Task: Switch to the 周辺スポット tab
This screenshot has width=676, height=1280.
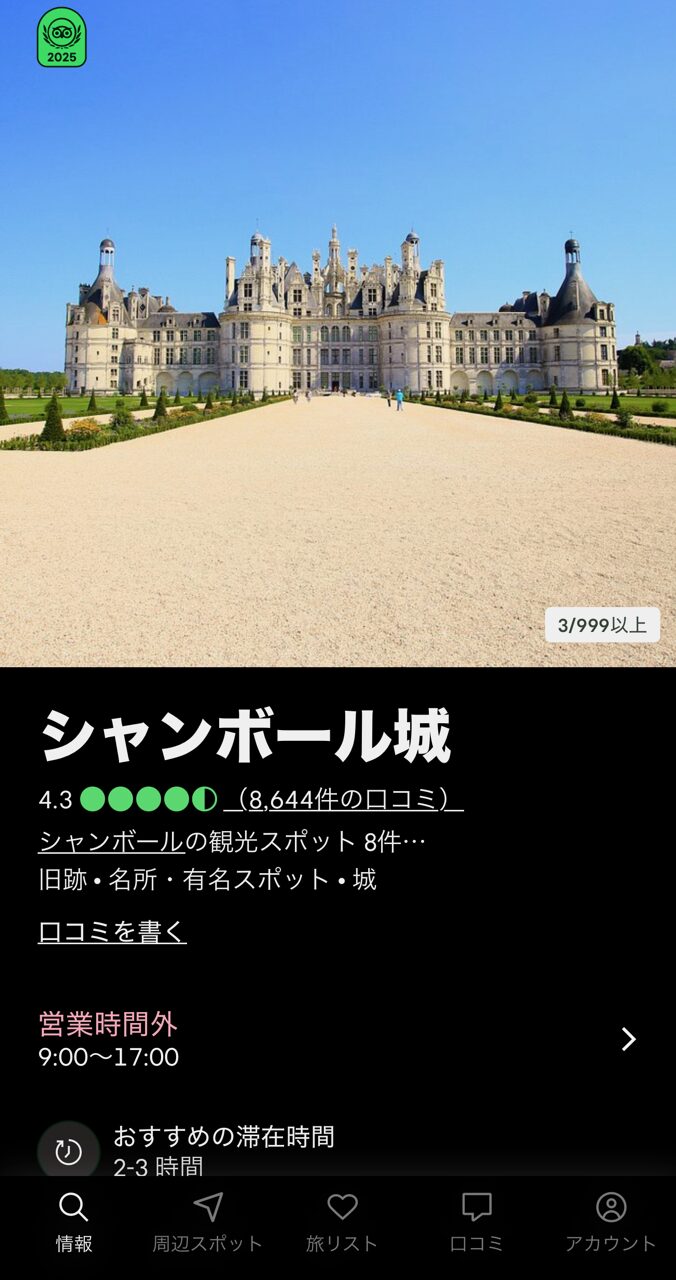Action: 208,1222
